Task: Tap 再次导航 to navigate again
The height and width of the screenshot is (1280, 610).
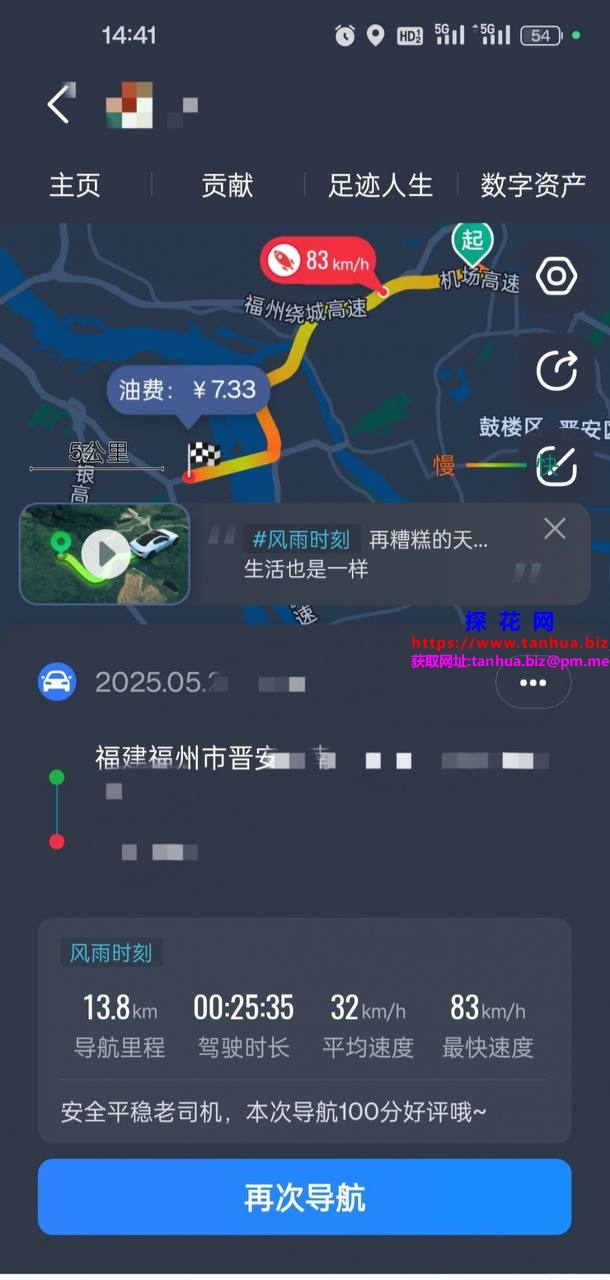Action: click(305, 1197)
